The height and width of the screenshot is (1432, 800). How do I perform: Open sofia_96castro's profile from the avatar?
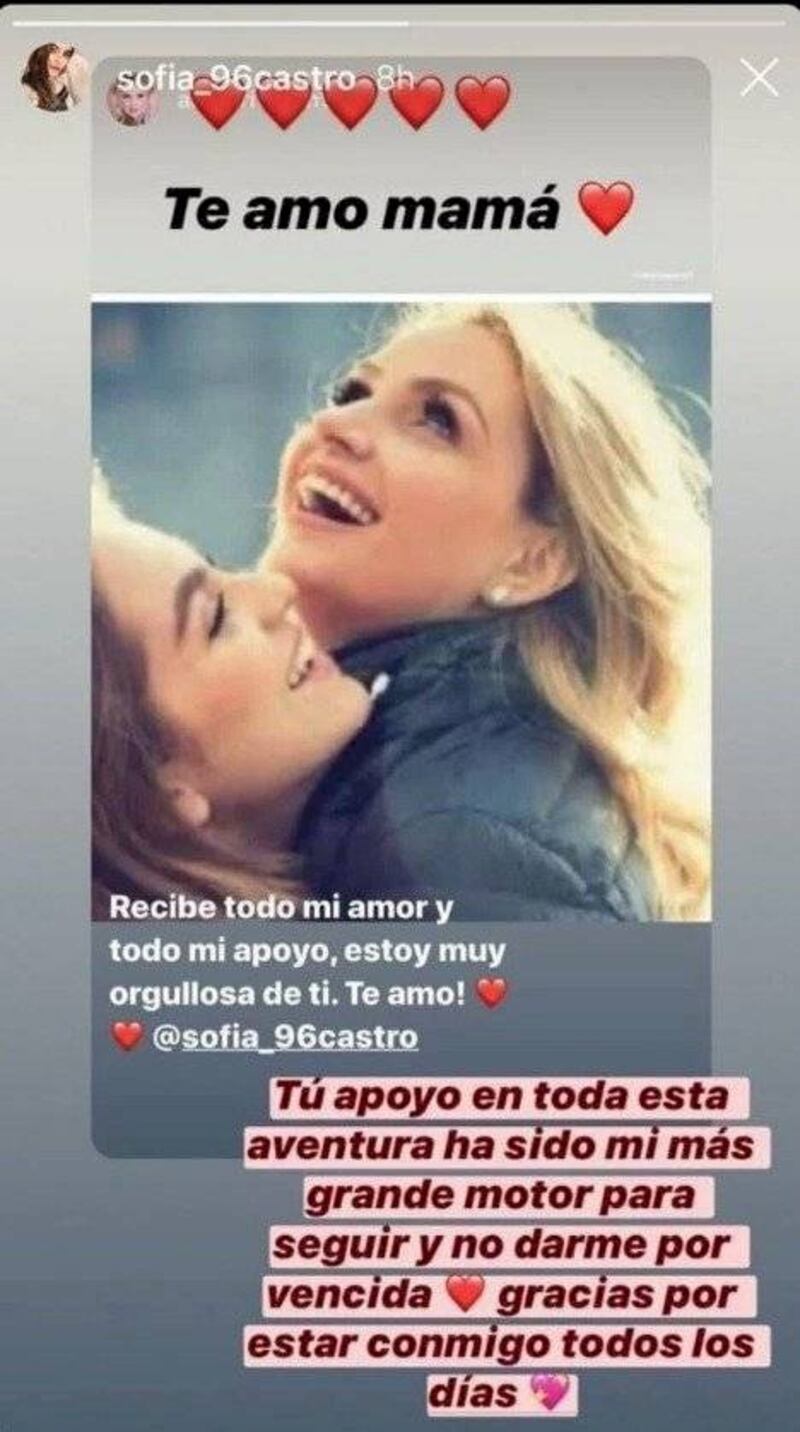click(x=50, y=77)
